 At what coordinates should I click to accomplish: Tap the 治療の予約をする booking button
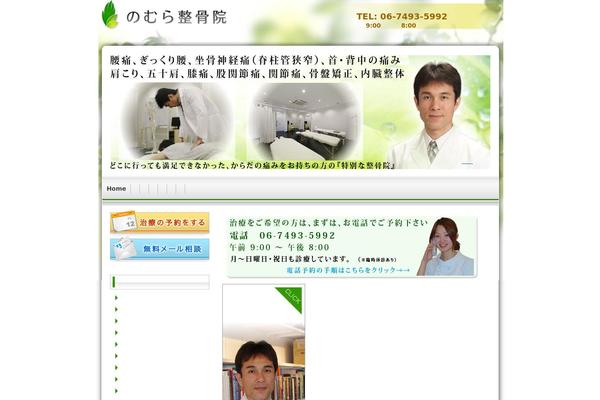pos(160,222)
